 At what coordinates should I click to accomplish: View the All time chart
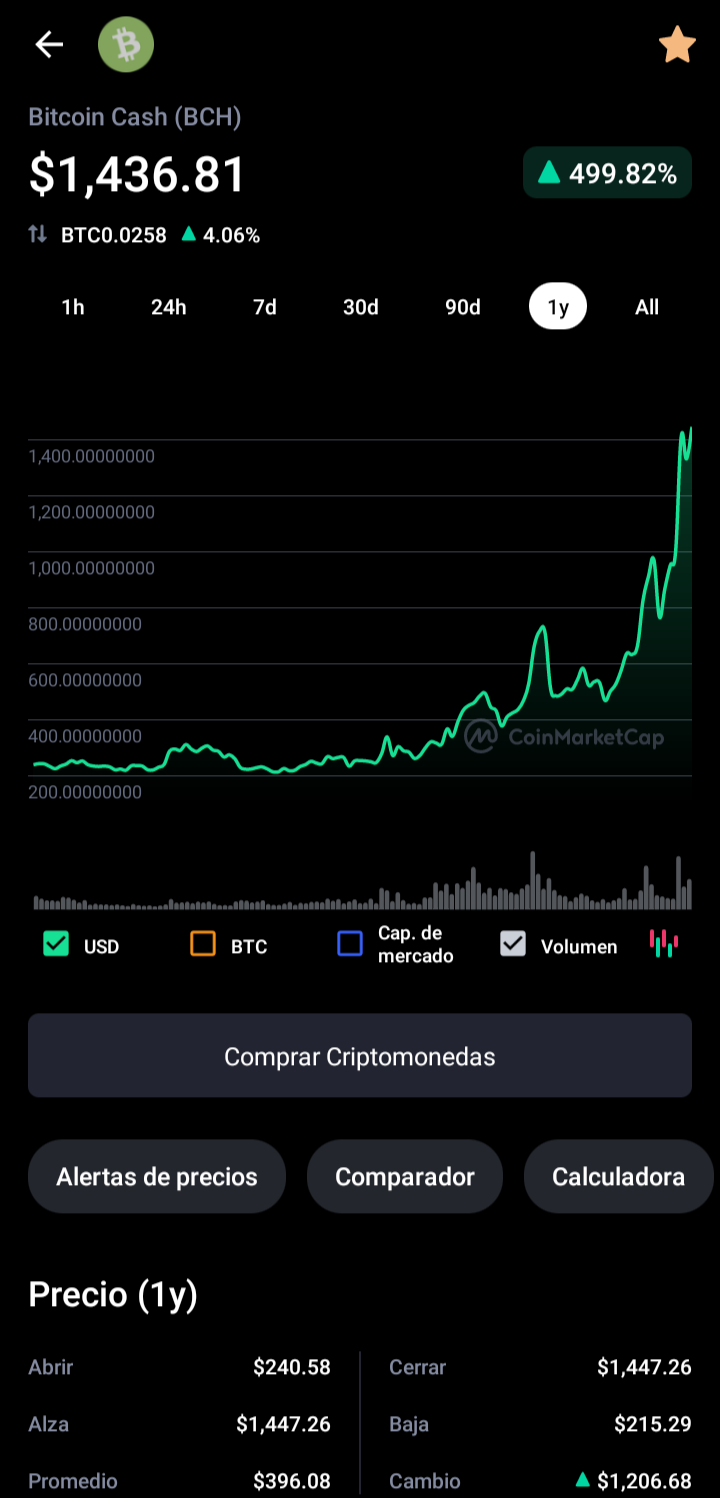coord(647,307)
